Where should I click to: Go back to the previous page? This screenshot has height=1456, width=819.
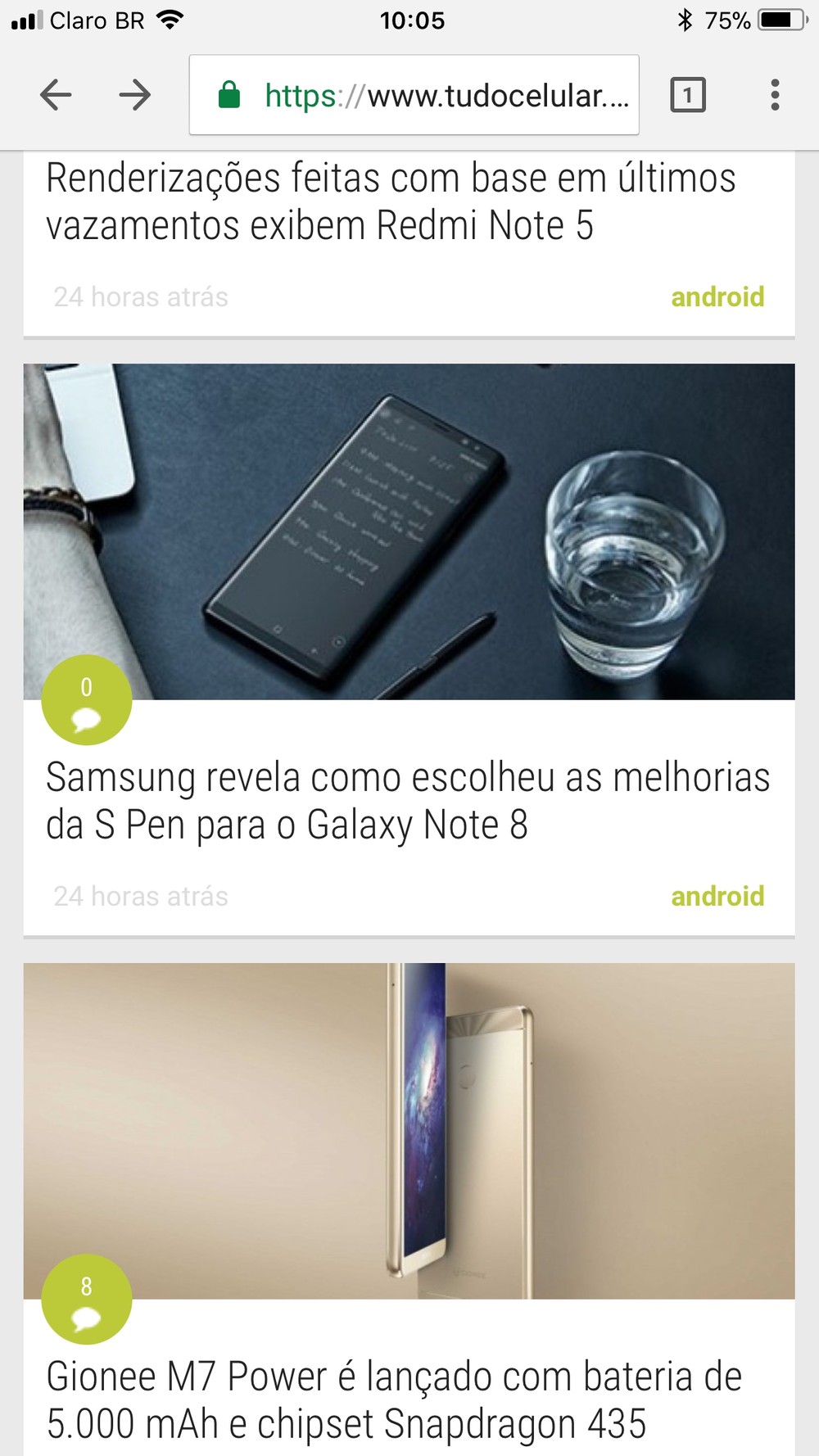[56, 95]
